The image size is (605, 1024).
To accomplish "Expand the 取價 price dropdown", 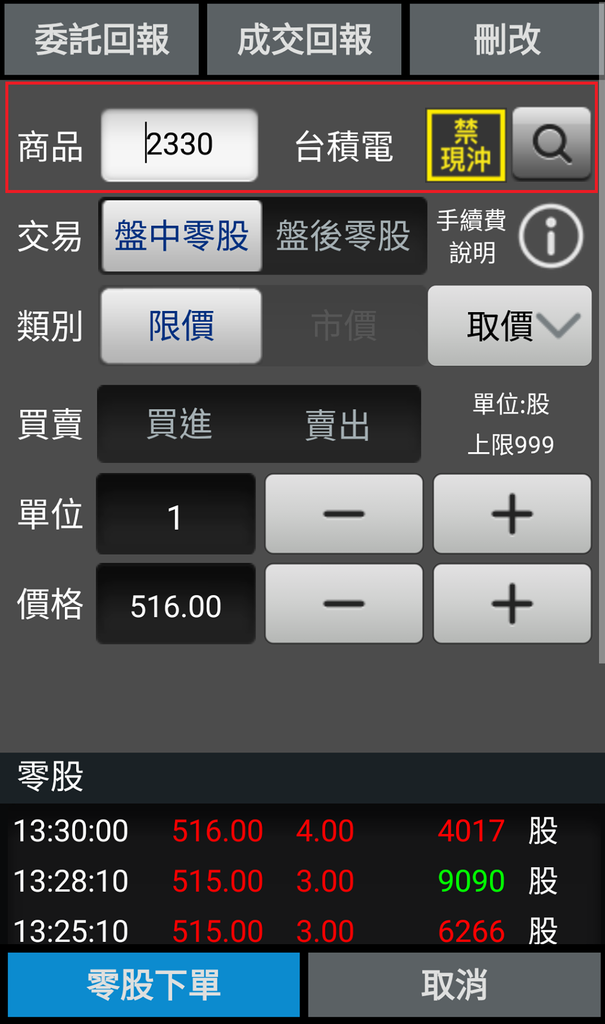I will (509, 326).
